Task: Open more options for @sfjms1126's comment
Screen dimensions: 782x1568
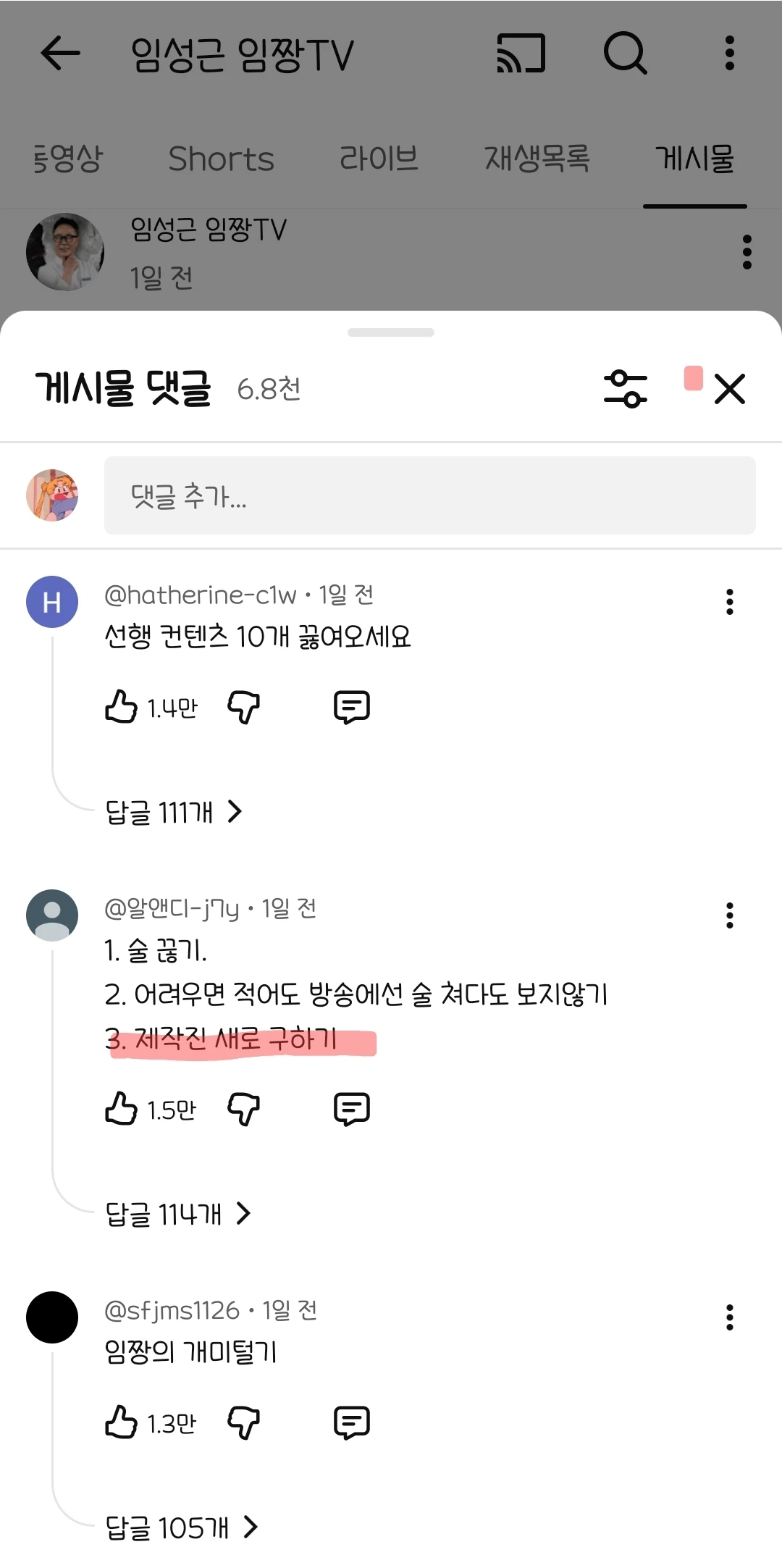Action: pyautogui.click(x=729, y=1317)
